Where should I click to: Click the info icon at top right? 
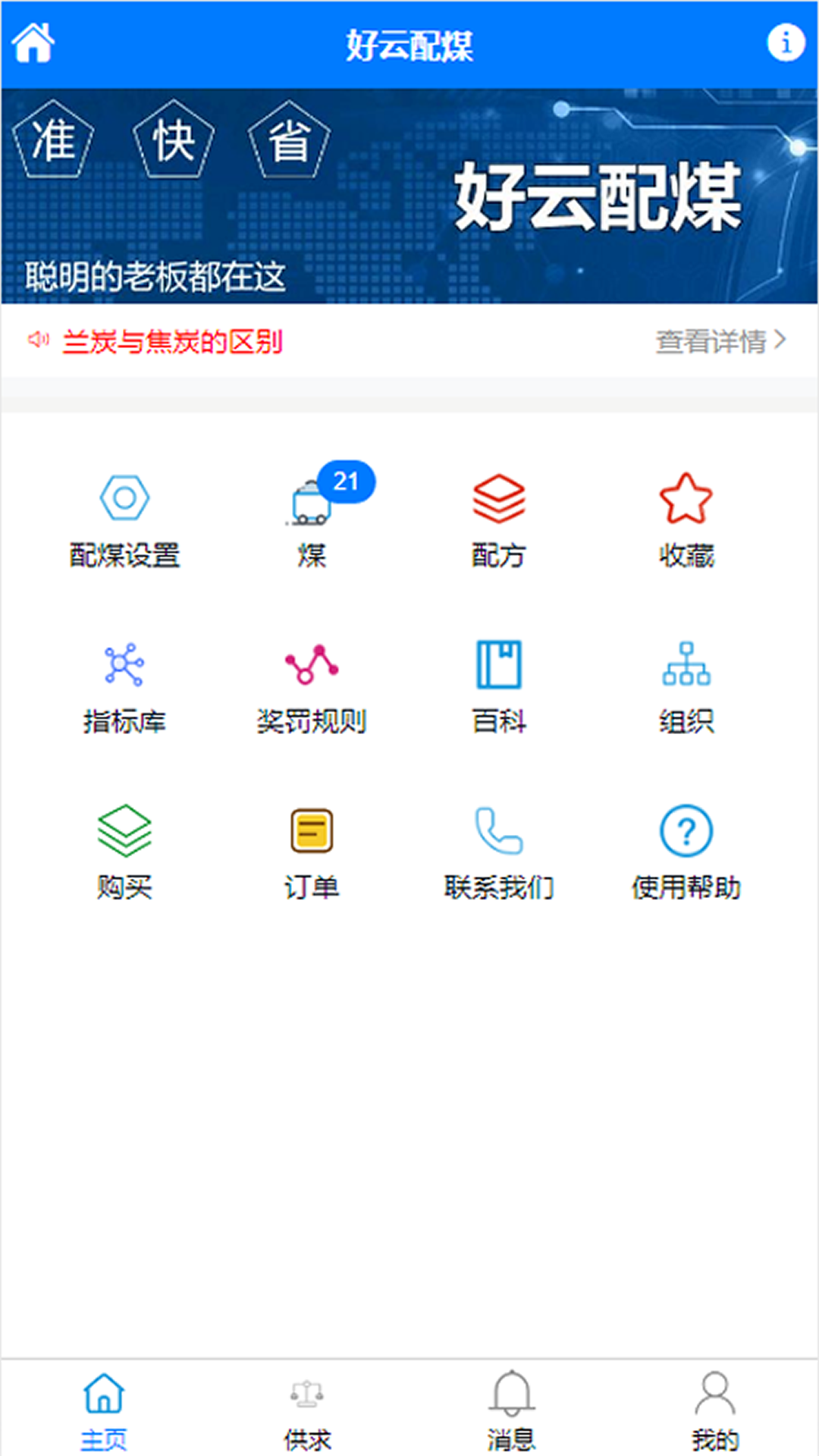(786, 41)
